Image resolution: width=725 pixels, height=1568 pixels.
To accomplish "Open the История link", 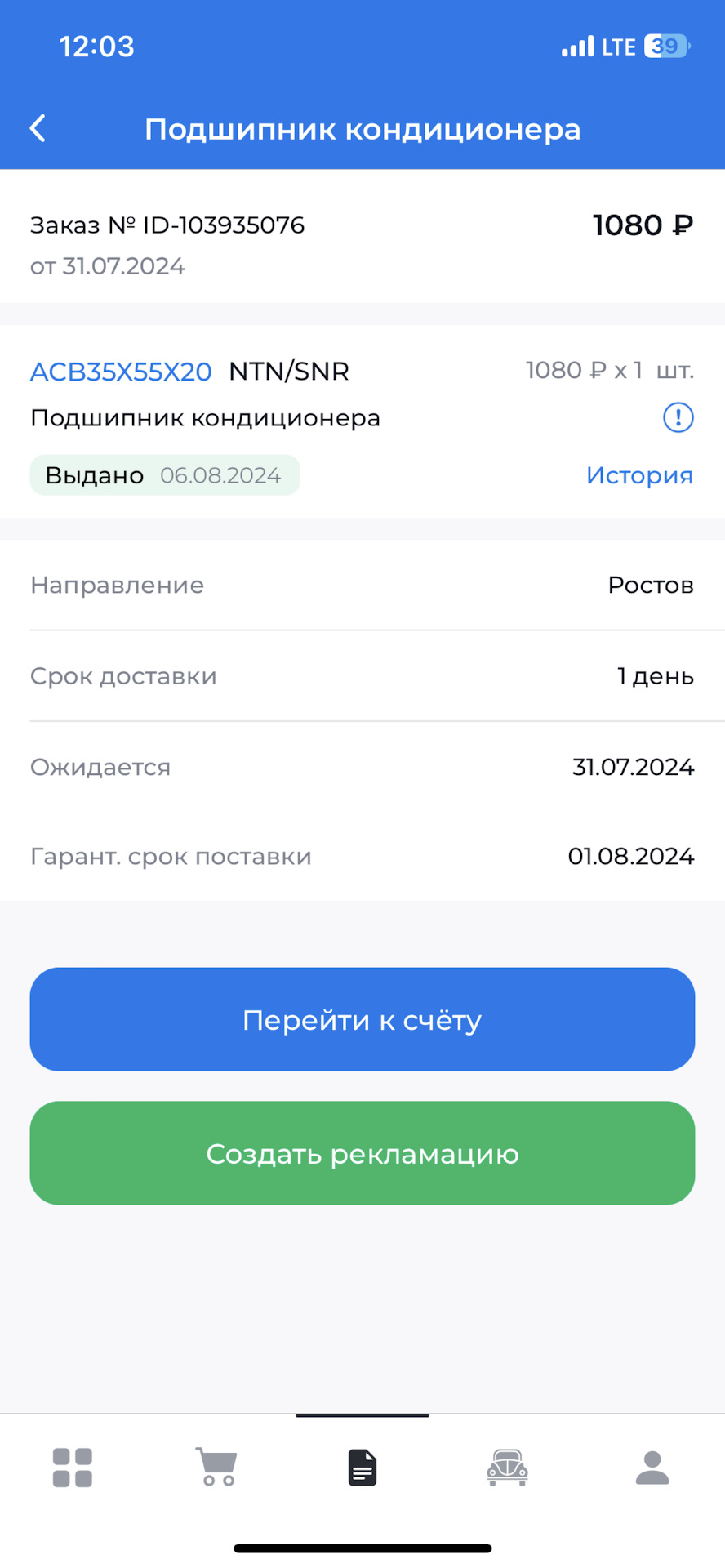I will [639, 474].
